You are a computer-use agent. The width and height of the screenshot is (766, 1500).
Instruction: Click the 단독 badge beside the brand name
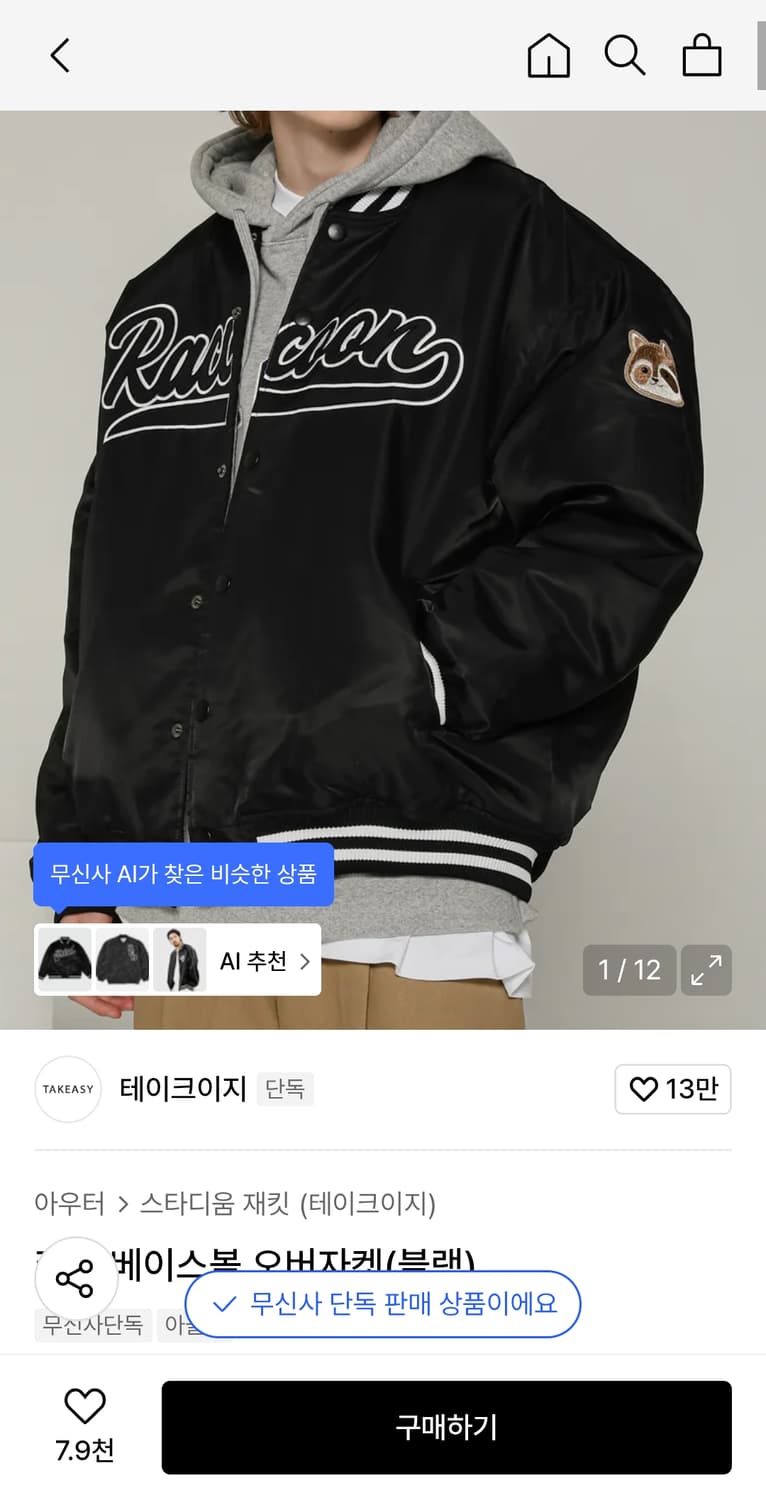tap(286, 1090)
